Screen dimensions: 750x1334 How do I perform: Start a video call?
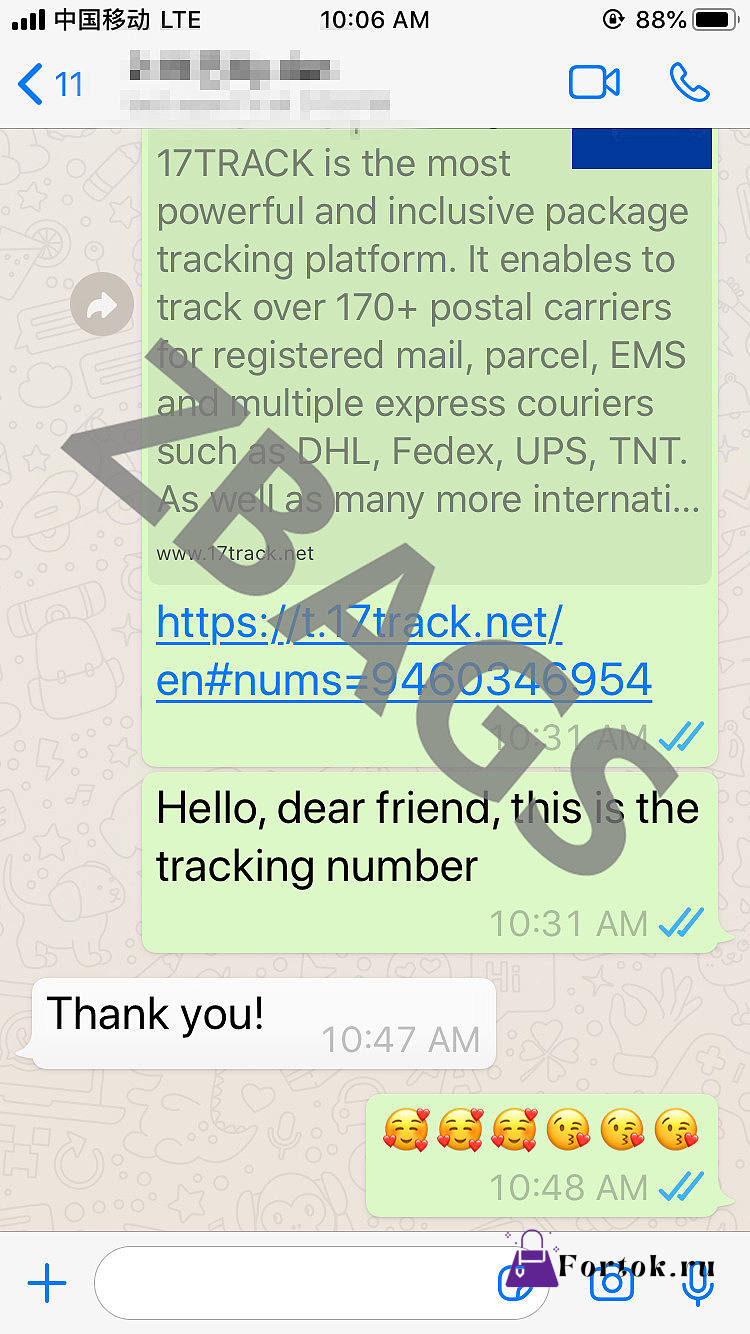[594, 83]
